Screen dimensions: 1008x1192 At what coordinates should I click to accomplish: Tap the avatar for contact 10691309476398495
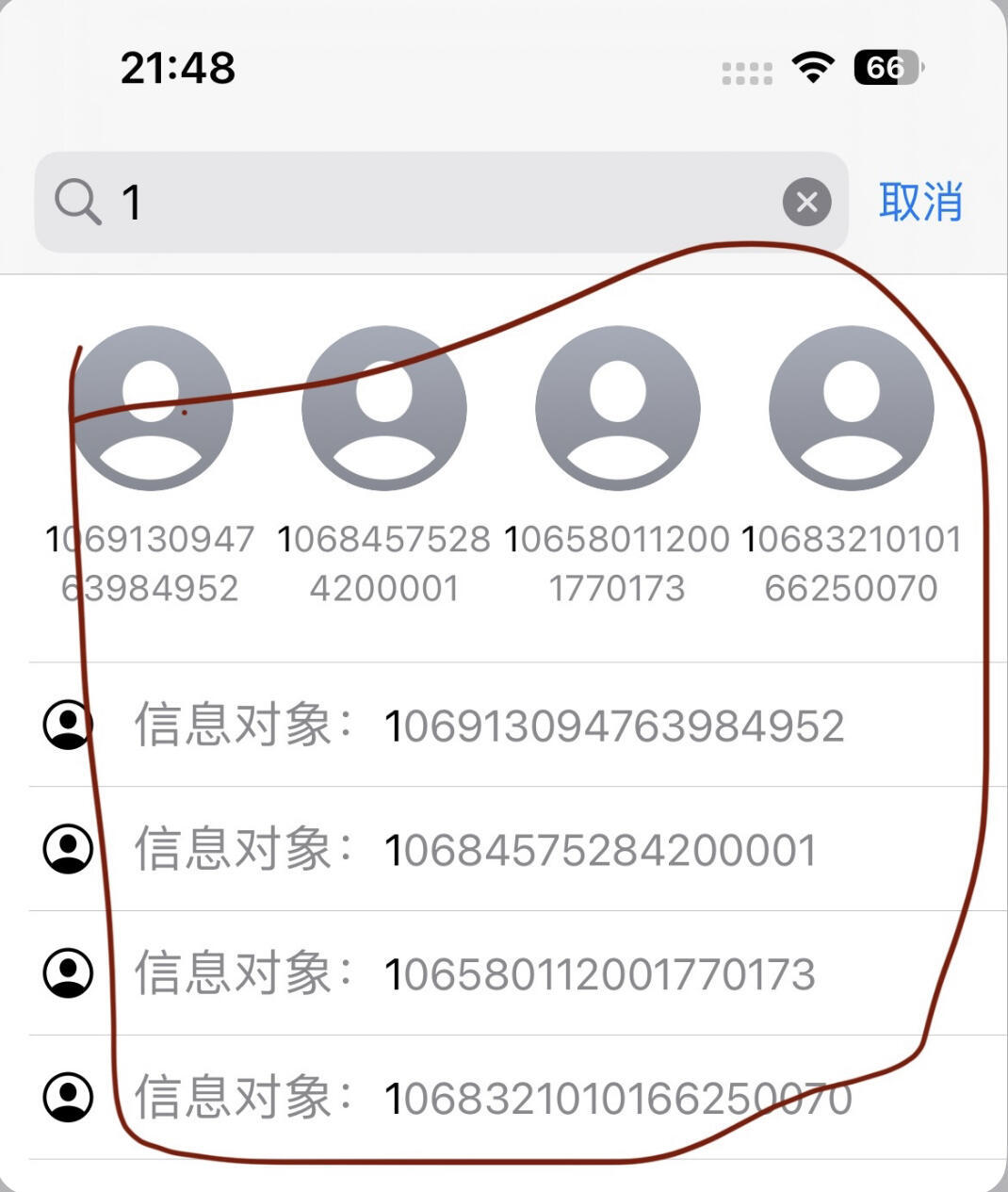click(151, 408)
